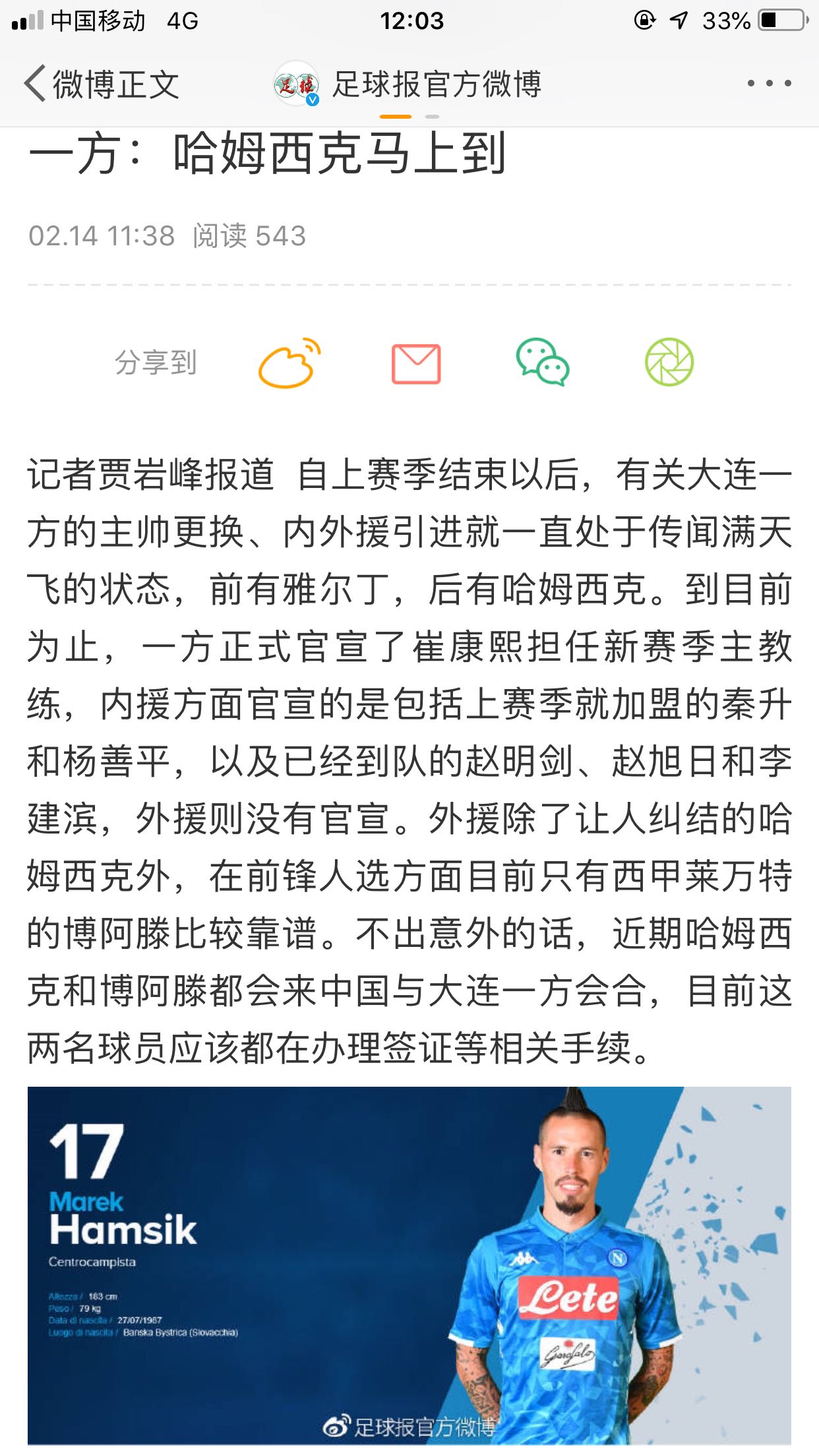Viewport: 819px width, 1456px height.
Task: Open 足球报官方微博 profile
Action: click(x=408, y=84)
